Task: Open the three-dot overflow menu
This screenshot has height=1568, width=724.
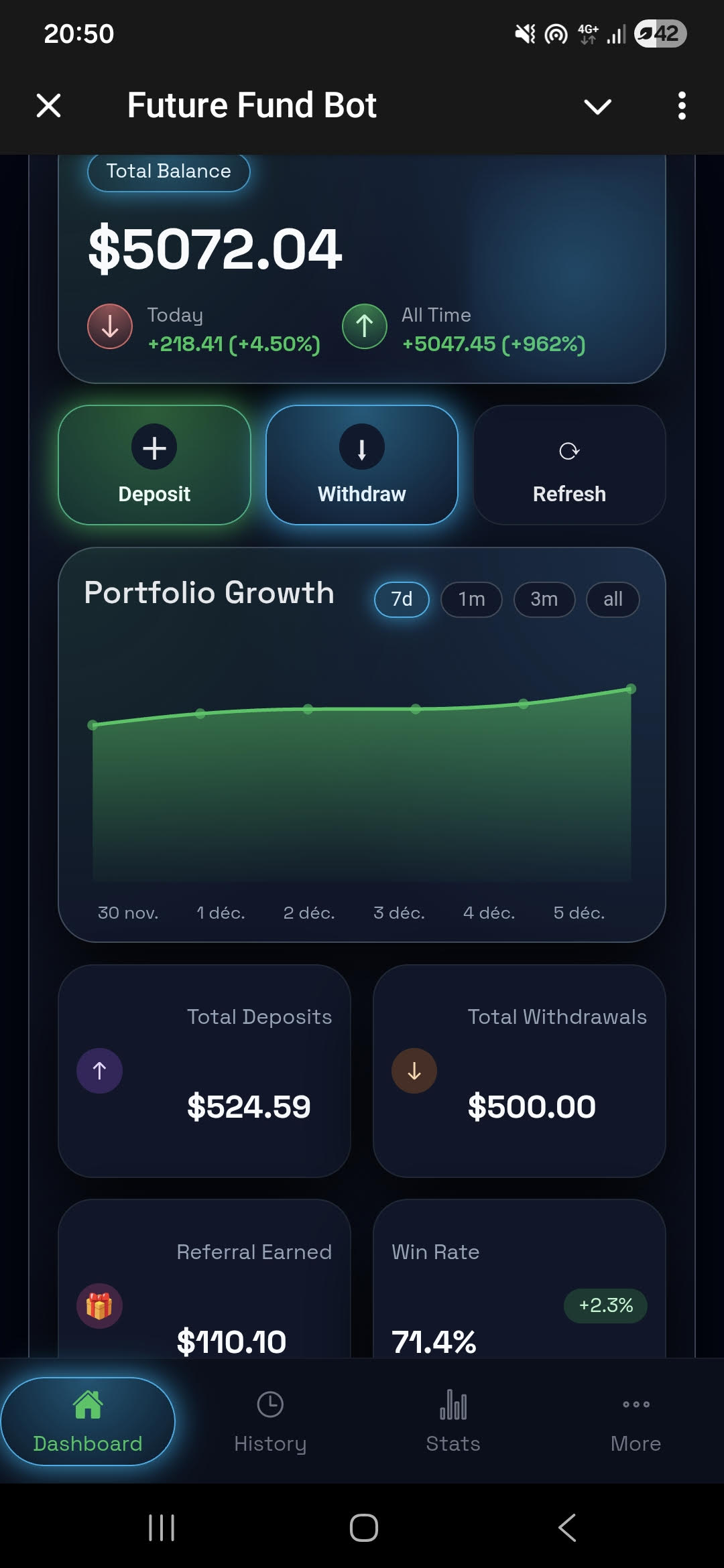Action: (681, 105)
